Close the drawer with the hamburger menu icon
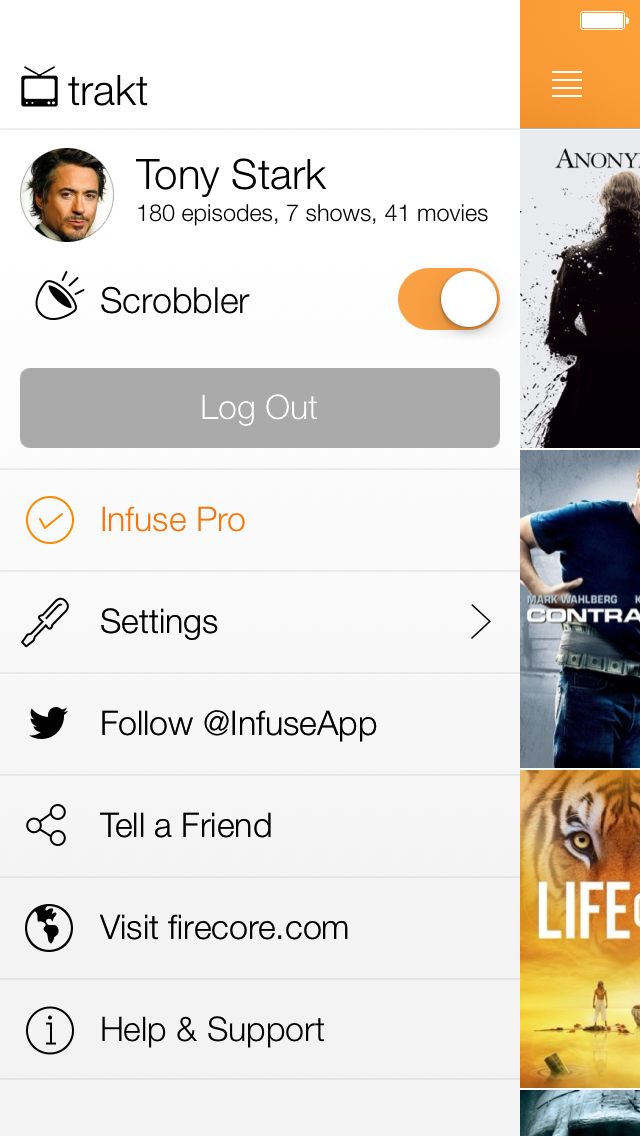This screenshot has height=1136, width=640. [567, 84]
